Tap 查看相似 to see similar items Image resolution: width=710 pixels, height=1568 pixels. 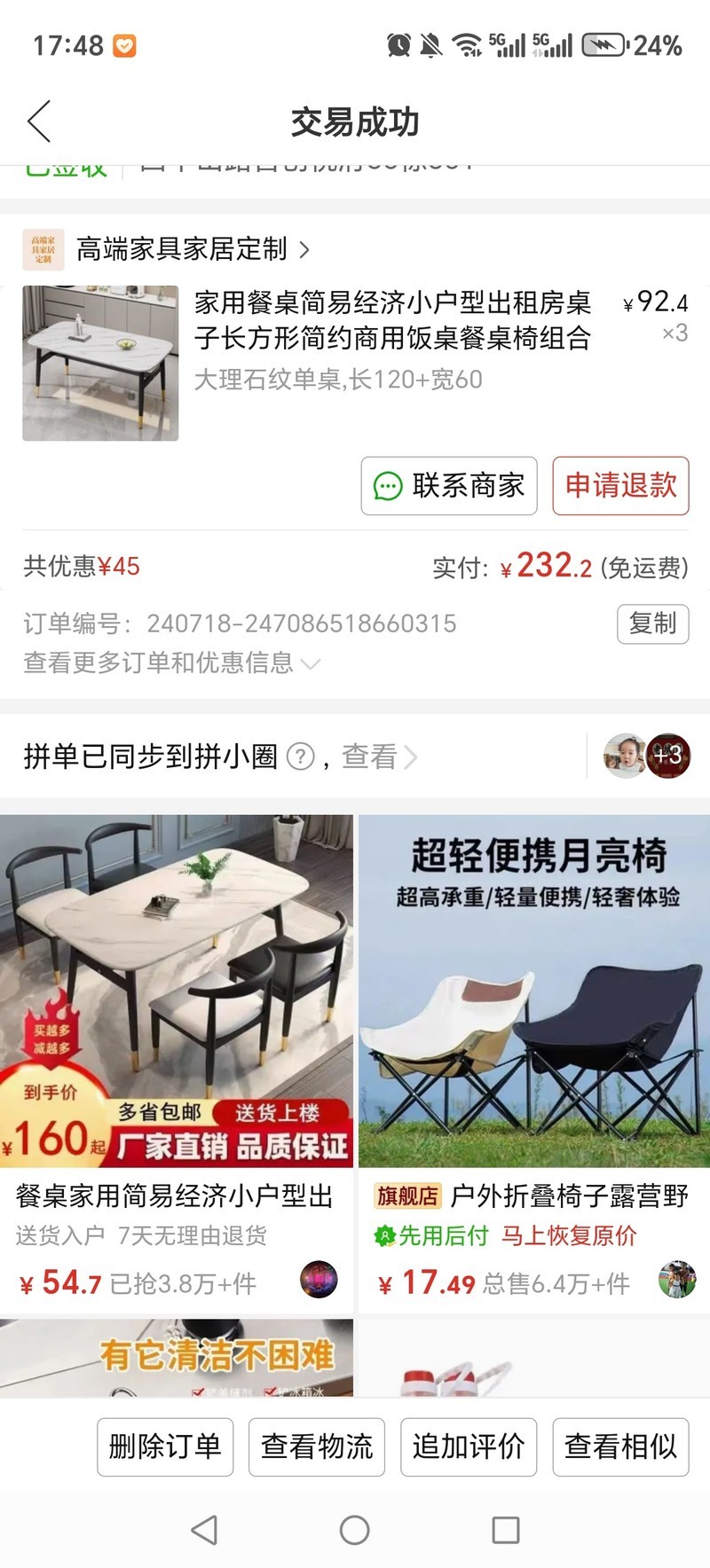tap(620, 1446)
